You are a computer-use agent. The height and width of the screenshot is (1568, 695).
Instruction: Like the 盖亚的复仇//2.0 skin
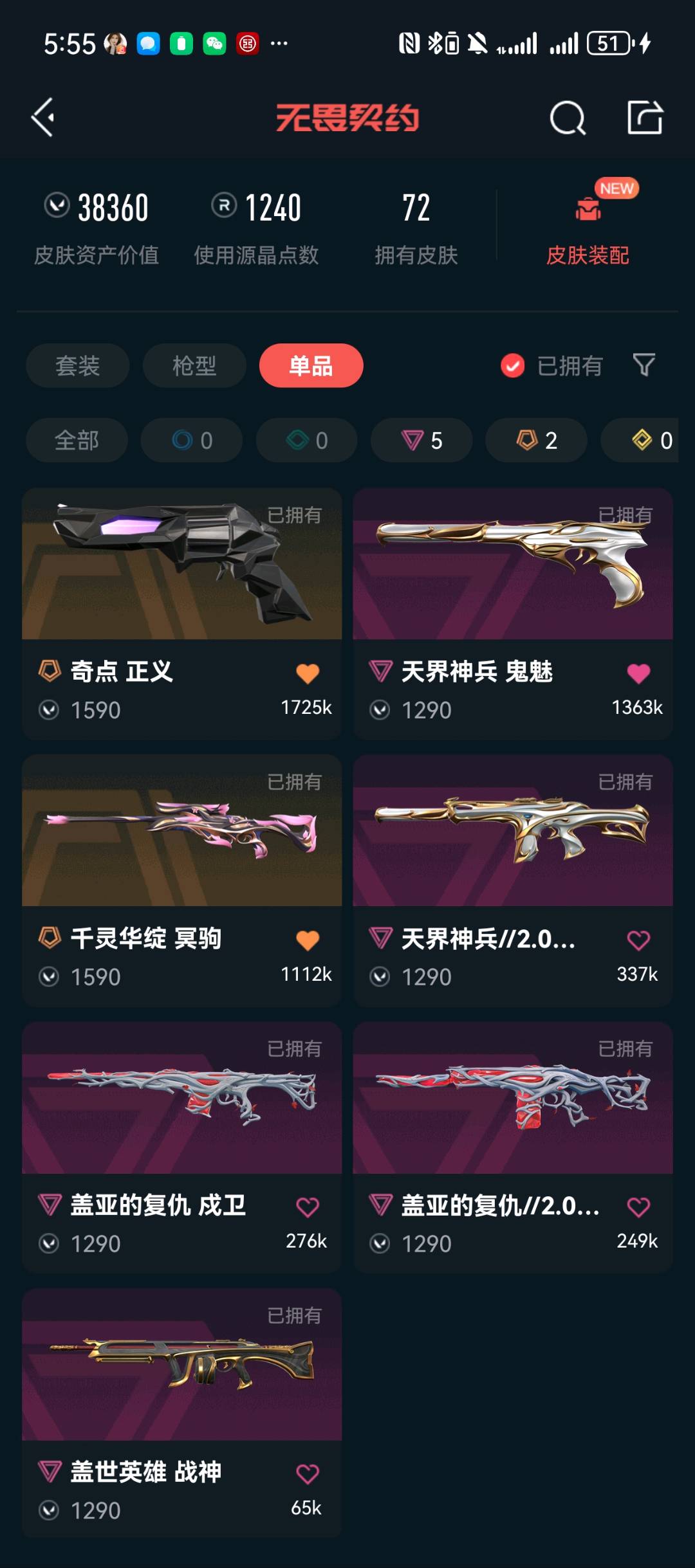point(638,1207)
